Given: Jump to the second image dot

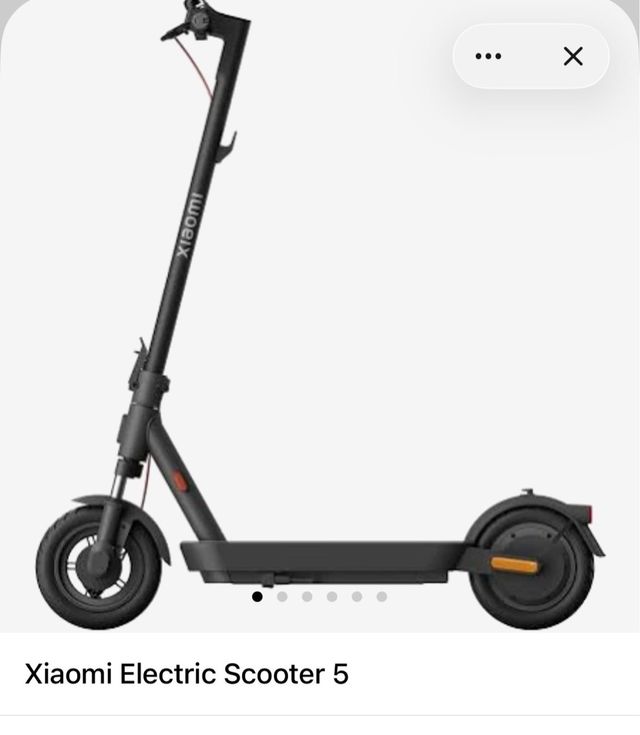Looking at the screenshot, I should pyautogui.click(x=282, y=597).
